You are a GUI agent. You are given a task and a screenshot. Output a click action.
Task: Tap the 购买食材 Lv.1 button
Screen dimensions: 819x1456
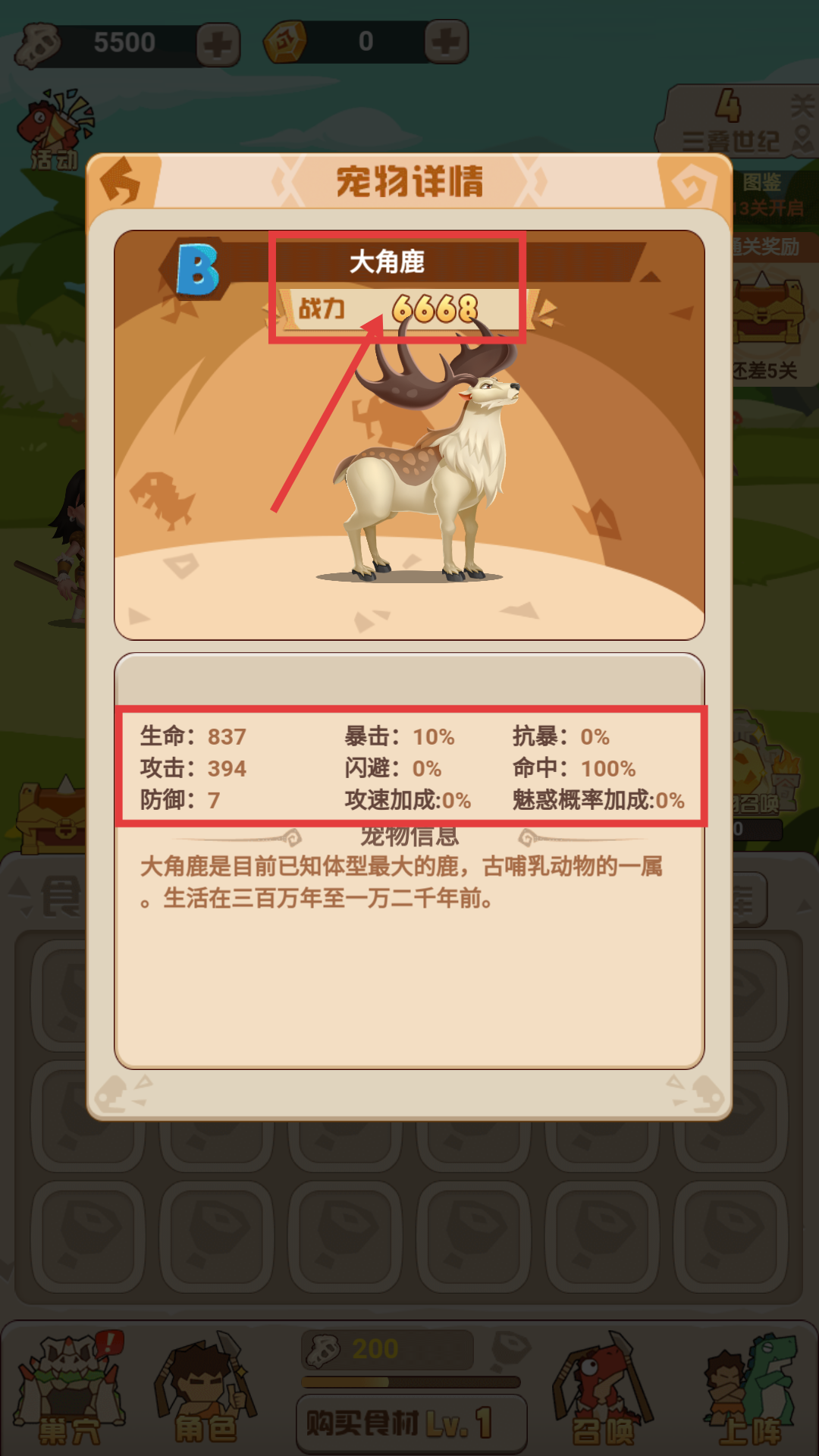click(411, 1423)
